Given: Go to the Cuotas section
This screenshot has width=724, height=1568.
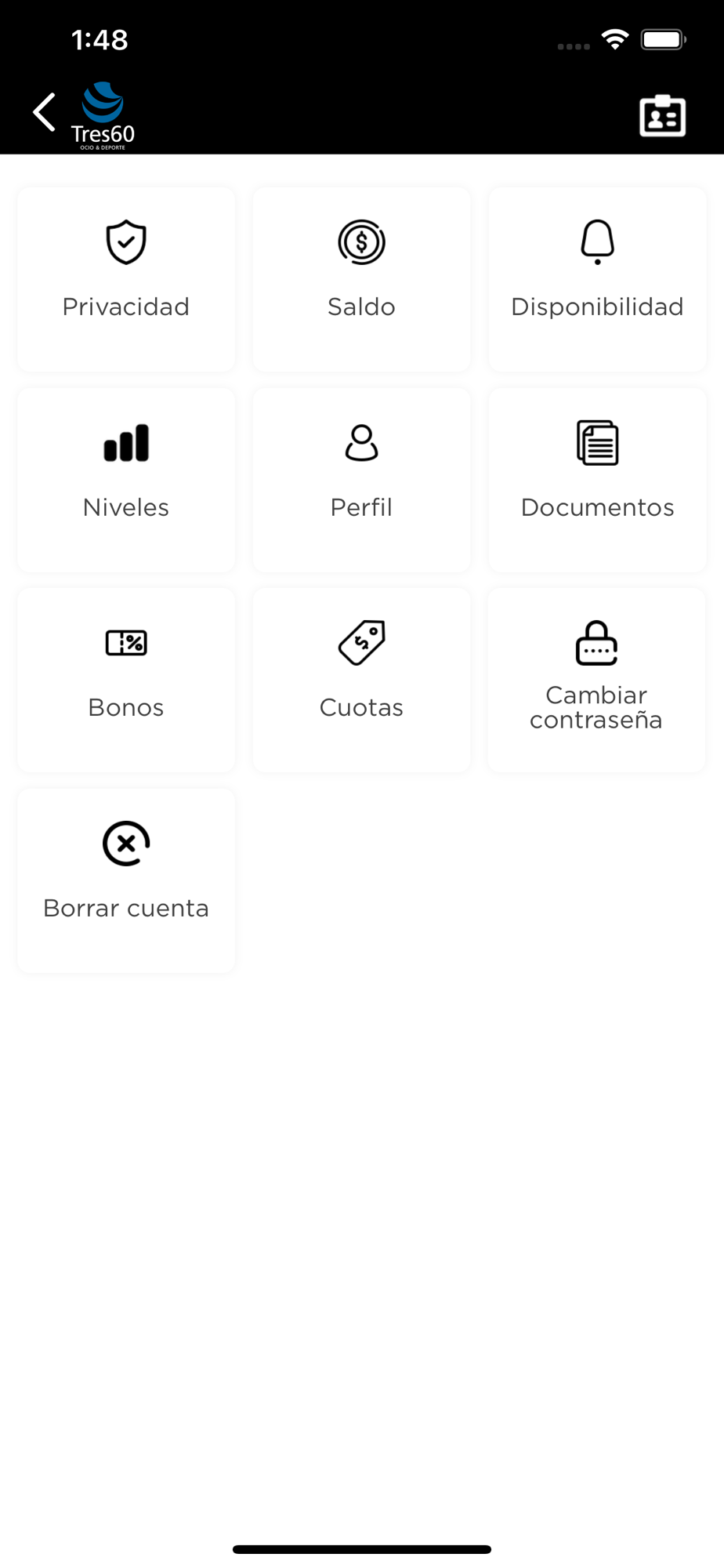Looking at the screenshot, I should click(361, 681).
